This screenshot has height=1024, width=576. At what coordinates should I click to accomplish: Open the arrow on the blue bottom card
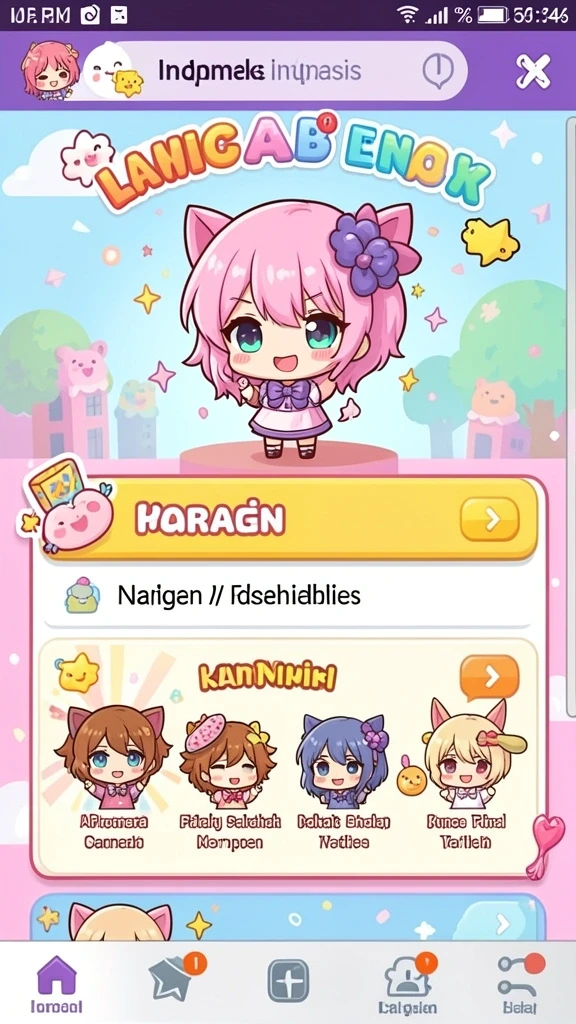point(502,924)
